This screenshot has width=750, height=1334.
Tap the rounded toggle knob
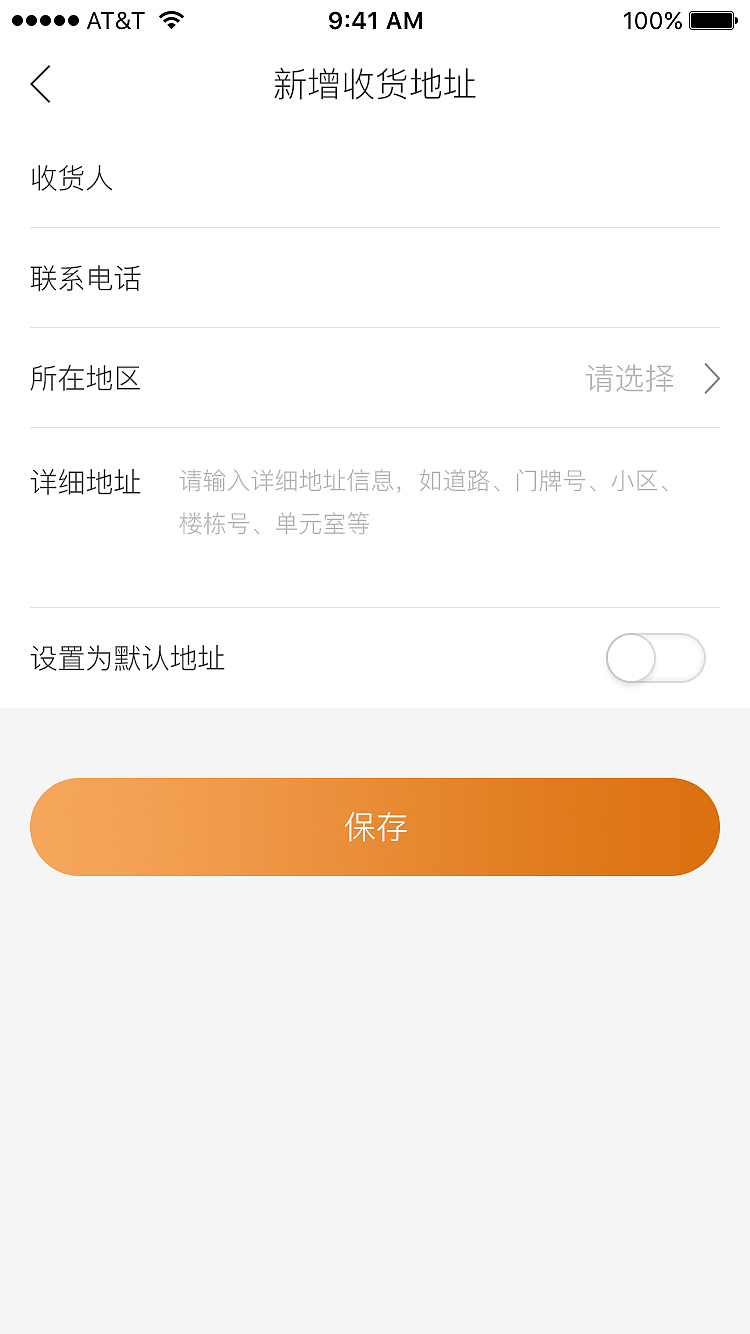pyautogui.click(x=632, y=659)
